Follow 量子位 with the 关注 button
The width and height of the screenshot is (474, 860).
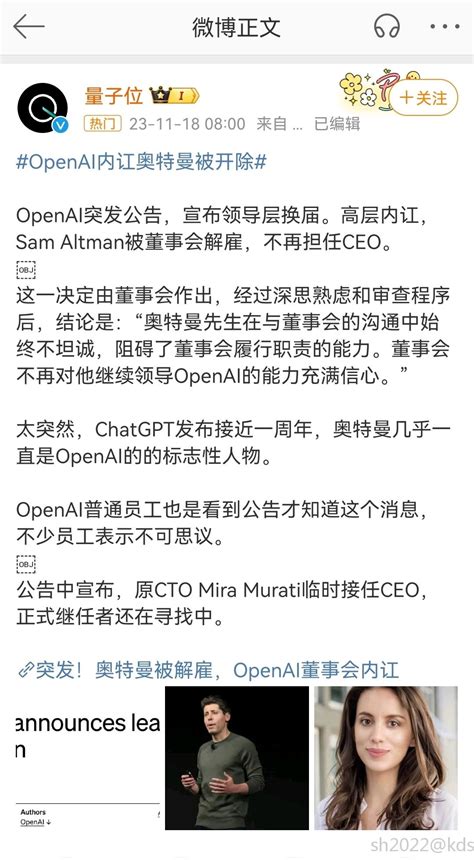coord(424,98)
